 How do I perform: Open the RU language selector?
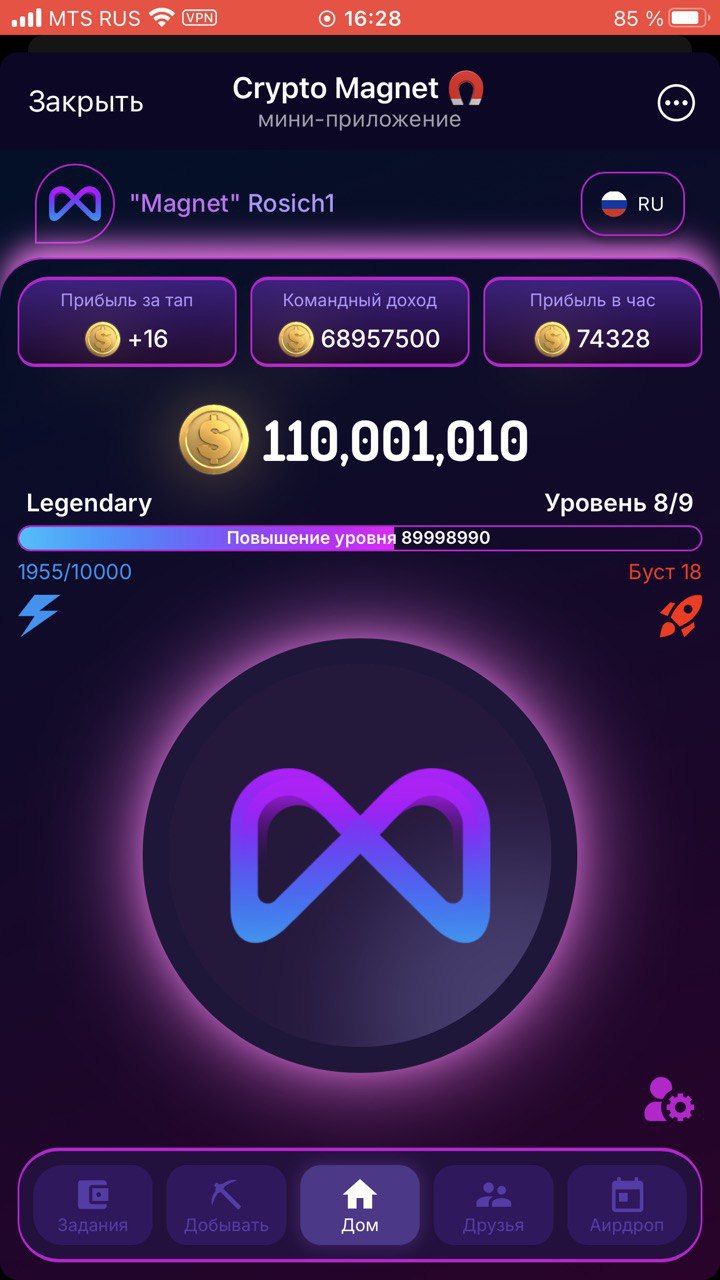[x=633, y=204]
